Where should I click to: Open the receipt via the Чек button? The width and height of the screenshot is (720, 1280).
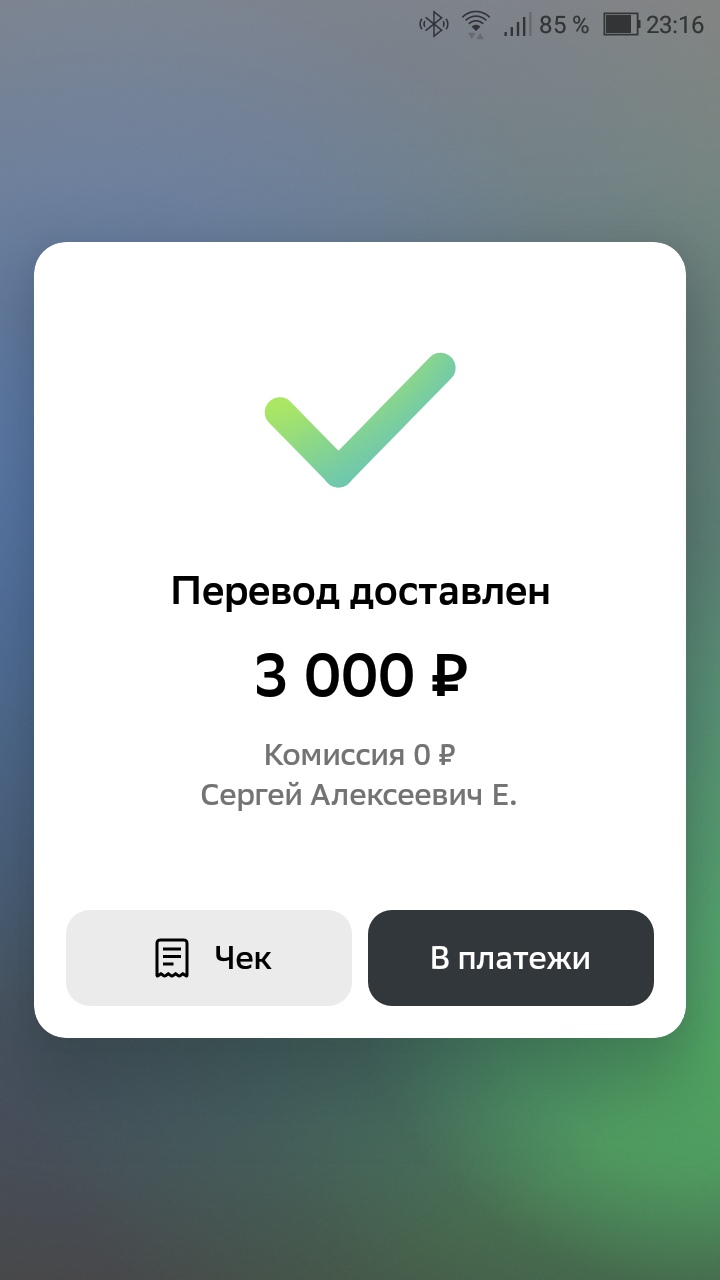(x=209, y=958)
